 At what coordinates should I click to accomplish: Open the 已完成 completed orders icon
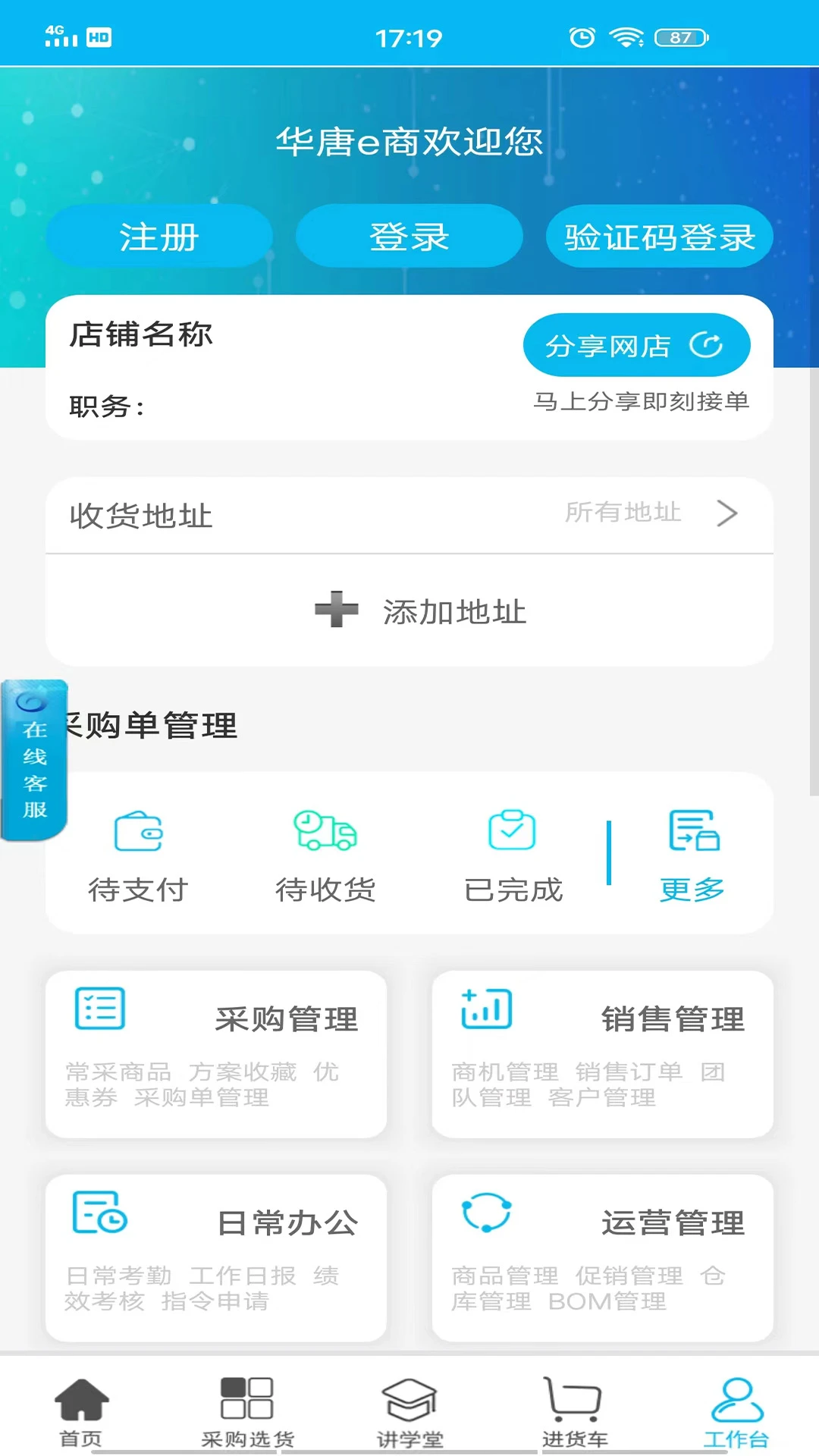(x=513, y=830)
